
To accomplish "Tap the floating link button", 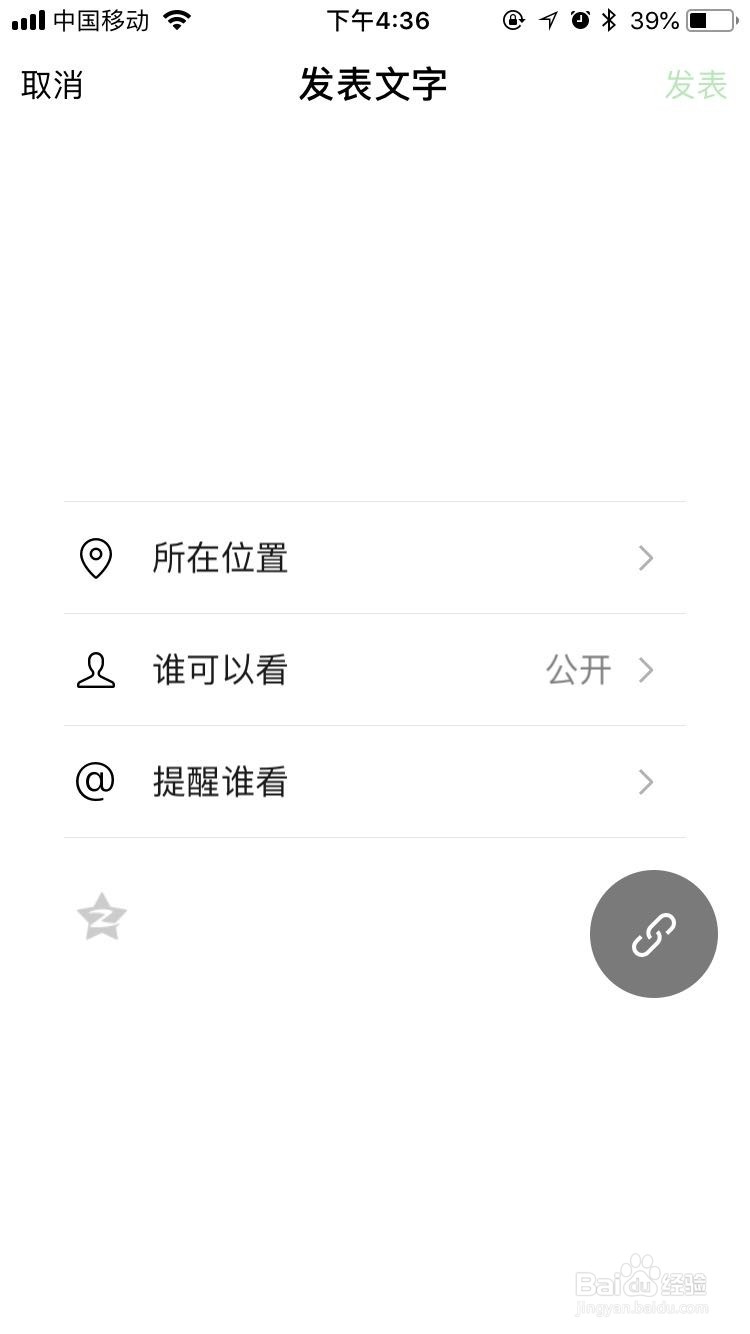I will click(653, 934).
